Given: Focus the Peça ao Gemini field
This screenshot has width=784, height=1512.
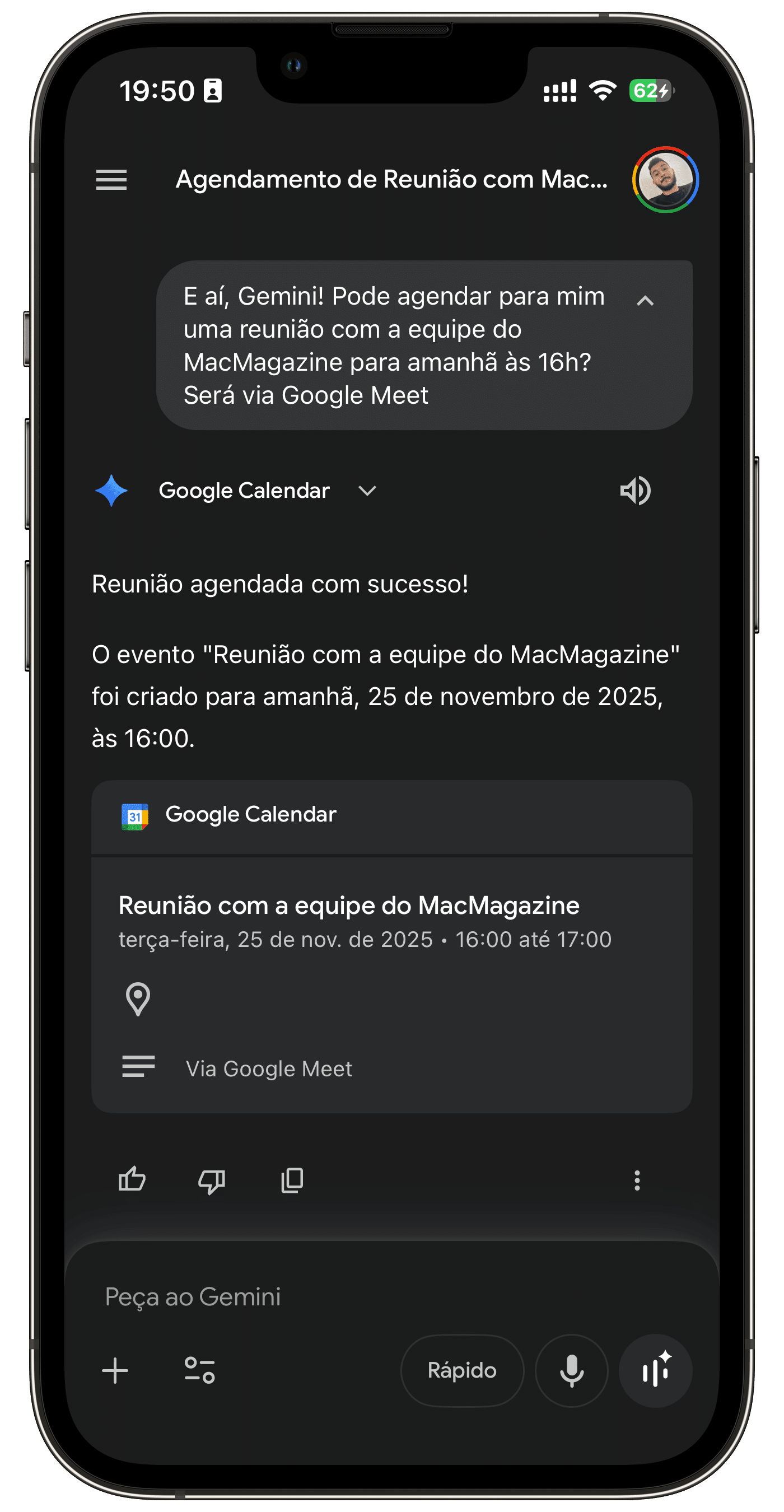Looking at the screenshot, I should point(352,1296).
